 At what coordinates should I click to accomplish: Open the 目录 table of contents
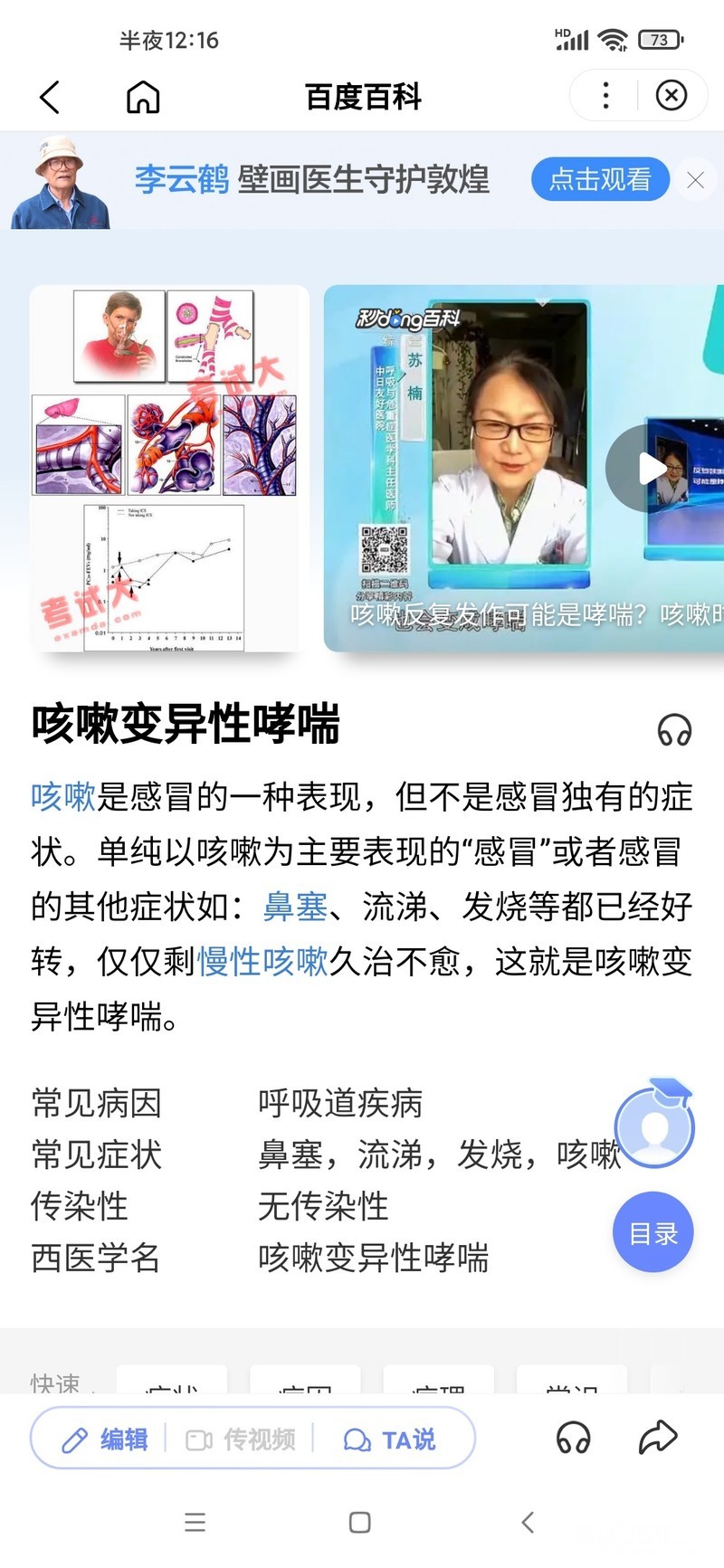point(653,1232)
